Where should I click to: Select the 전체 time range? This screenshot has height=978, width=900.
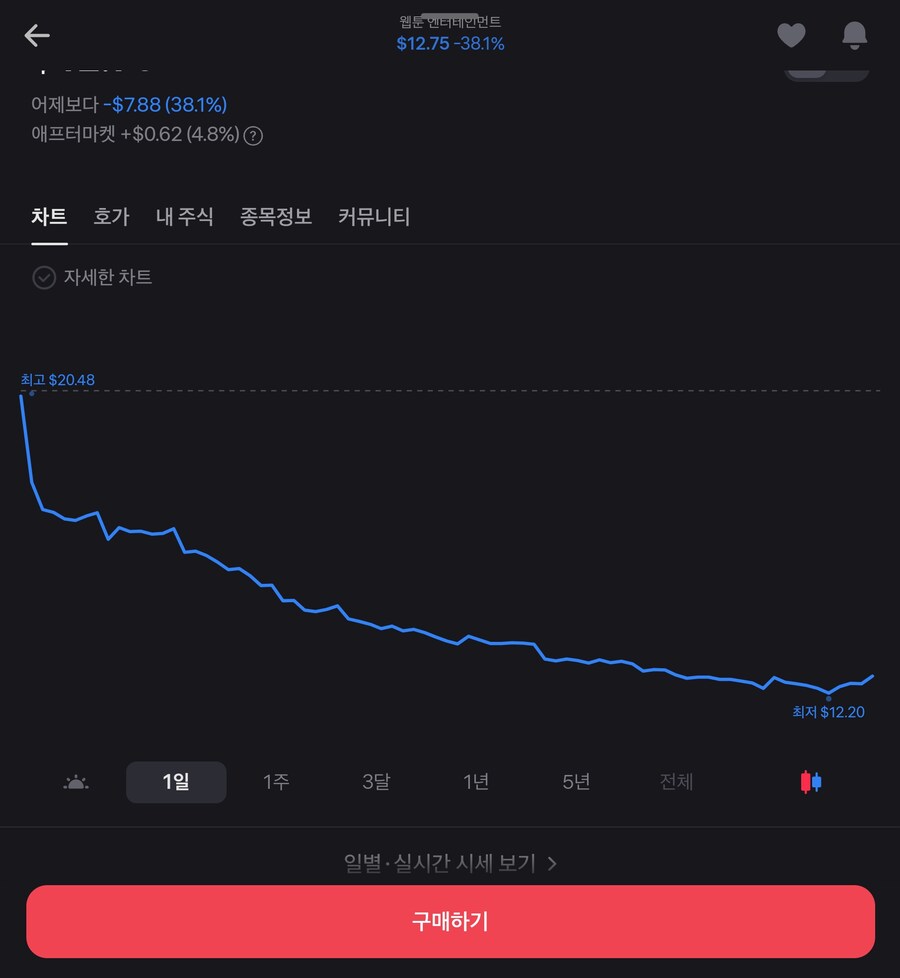[x=675, y=782]
